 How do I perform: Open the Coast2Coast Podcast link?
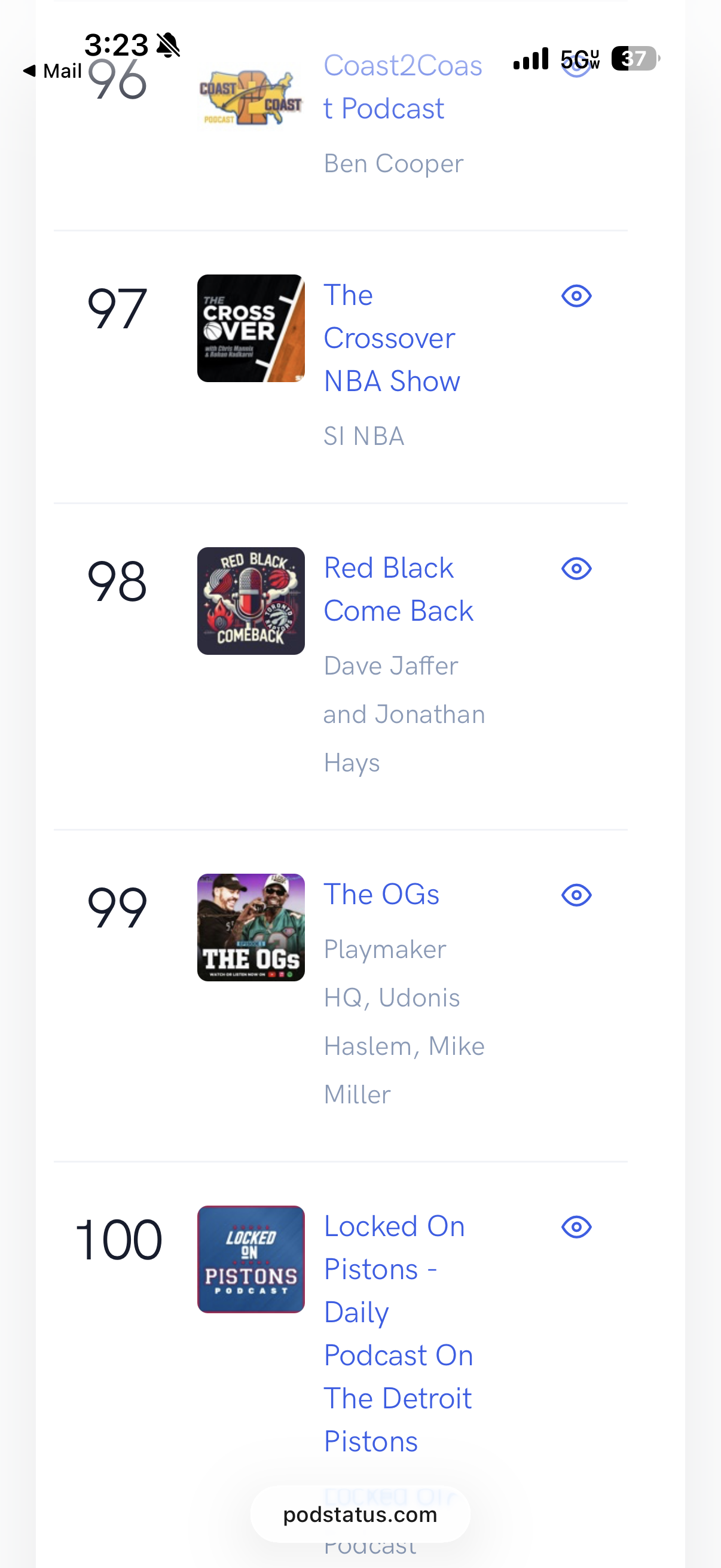pyautogui.click(x=403, y=87)
